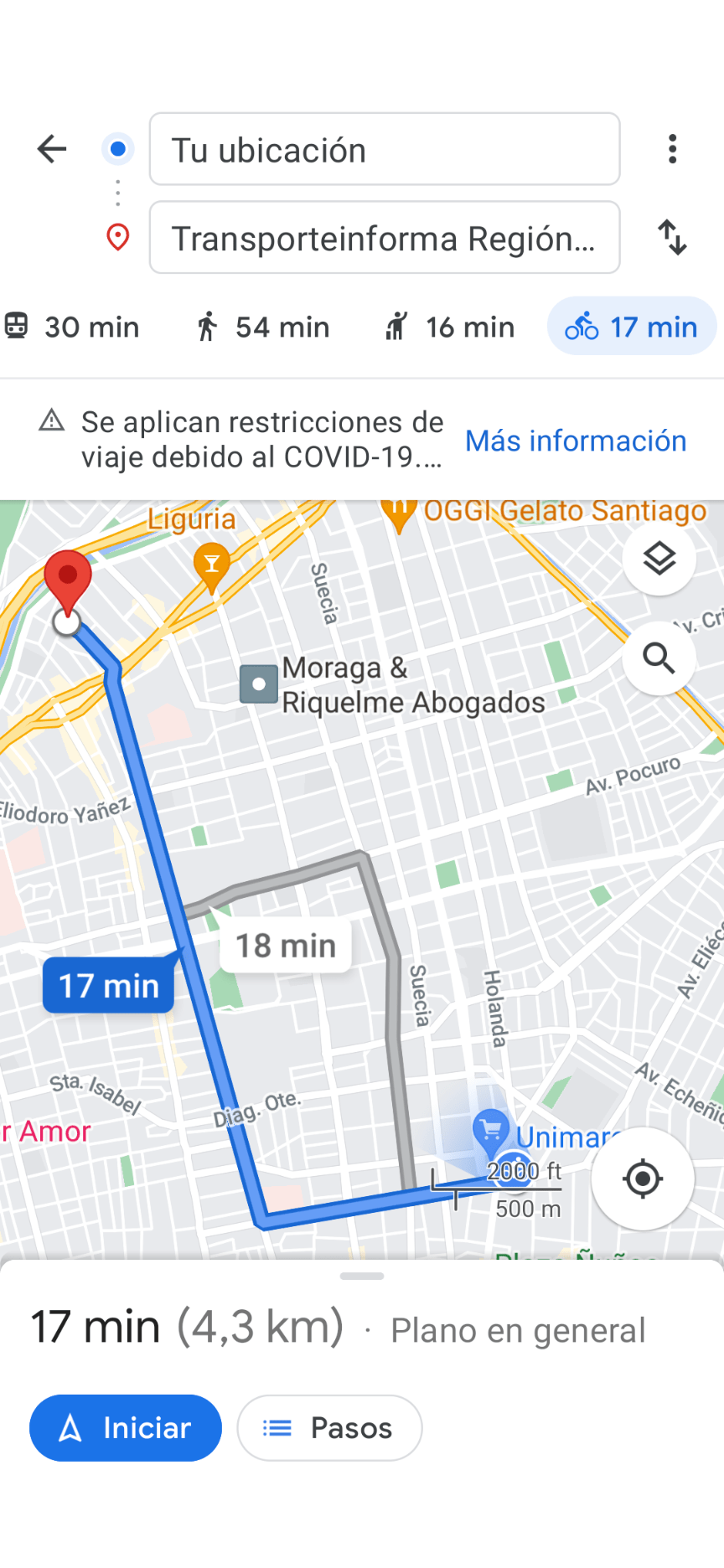724x1568 pixels.
Task: Go back with the arrow icon
Action: 52,149
